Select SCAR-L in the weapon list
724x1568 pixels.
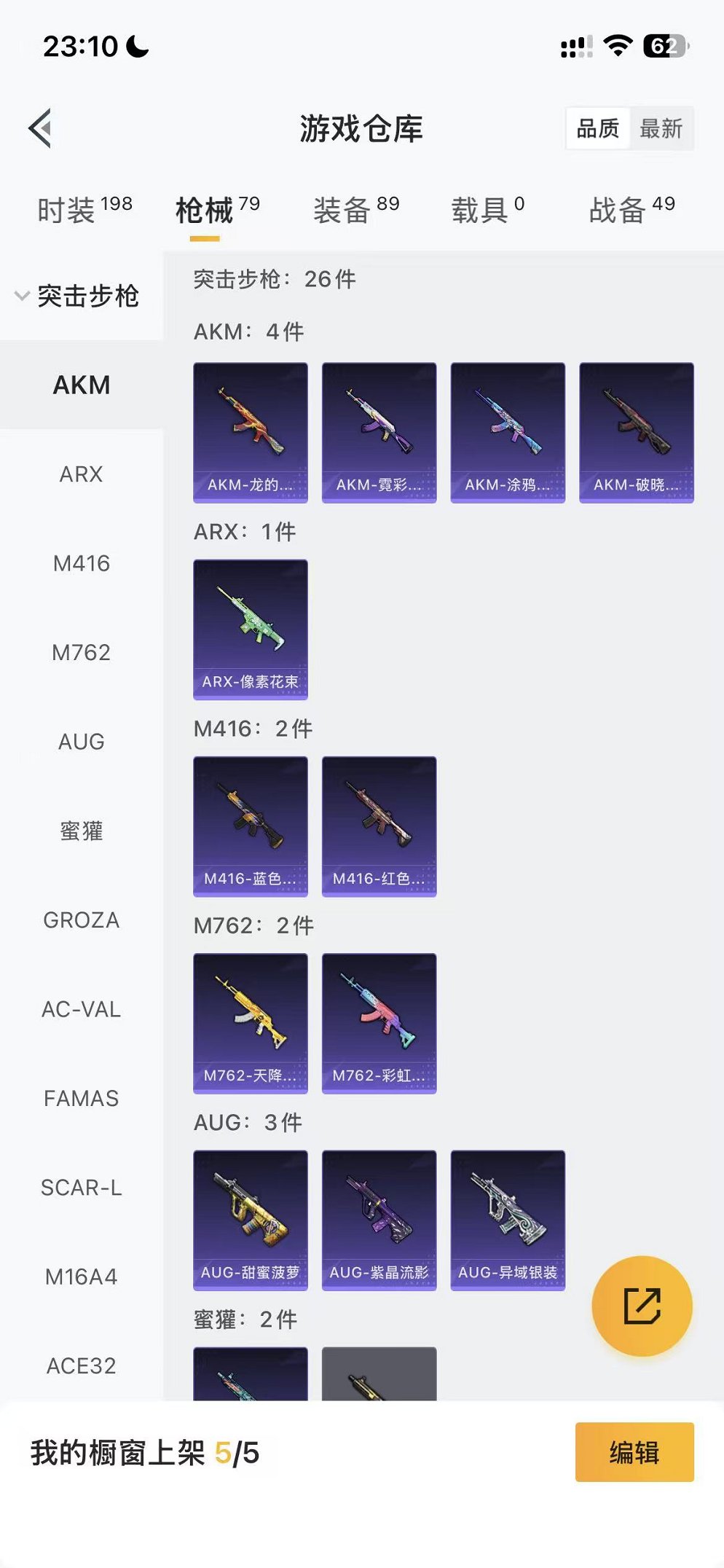pos(81,1188)
